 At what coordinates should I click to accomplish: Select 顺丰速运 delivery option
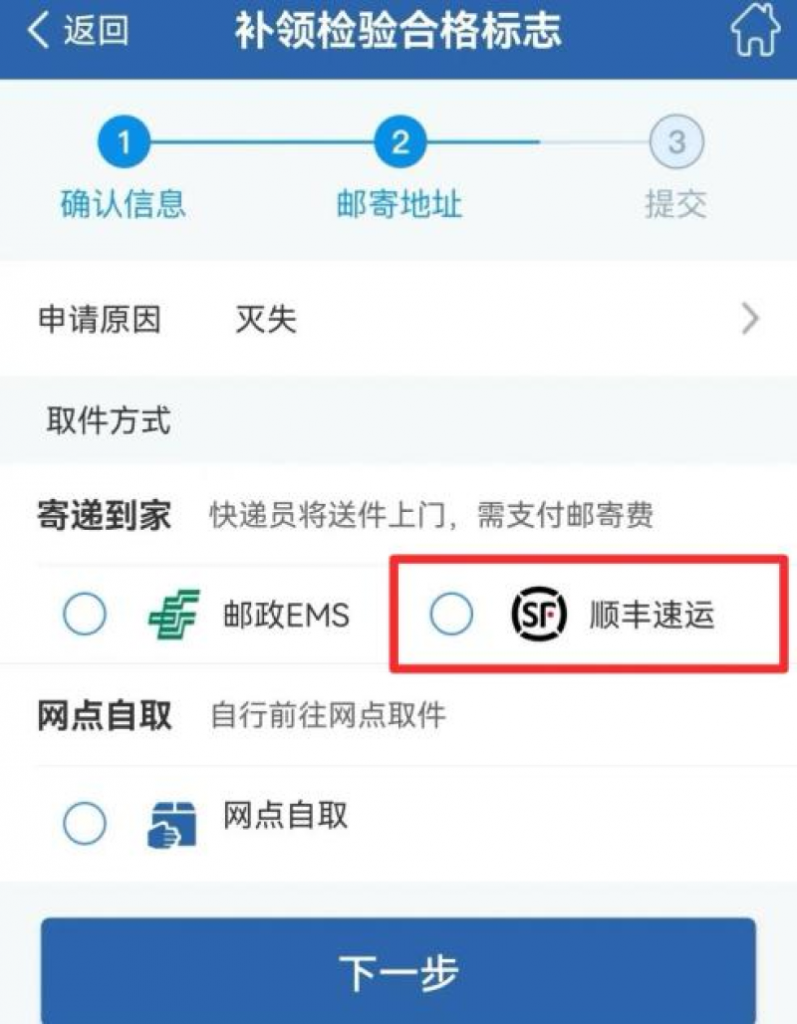pos(452,615)
